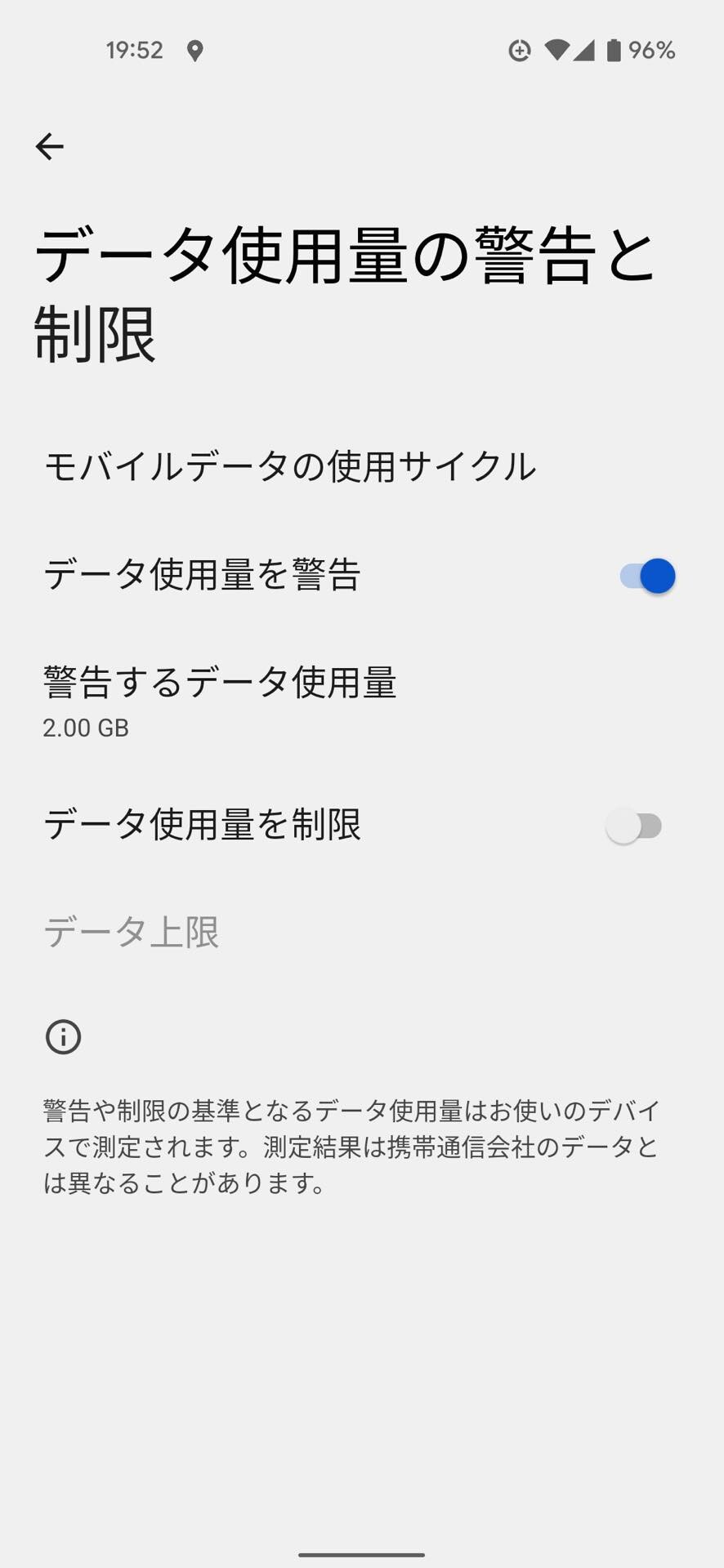Tap the location indicator in the status bar
The width and height of the screenshot is (724, 1568).
pos(194,50)
